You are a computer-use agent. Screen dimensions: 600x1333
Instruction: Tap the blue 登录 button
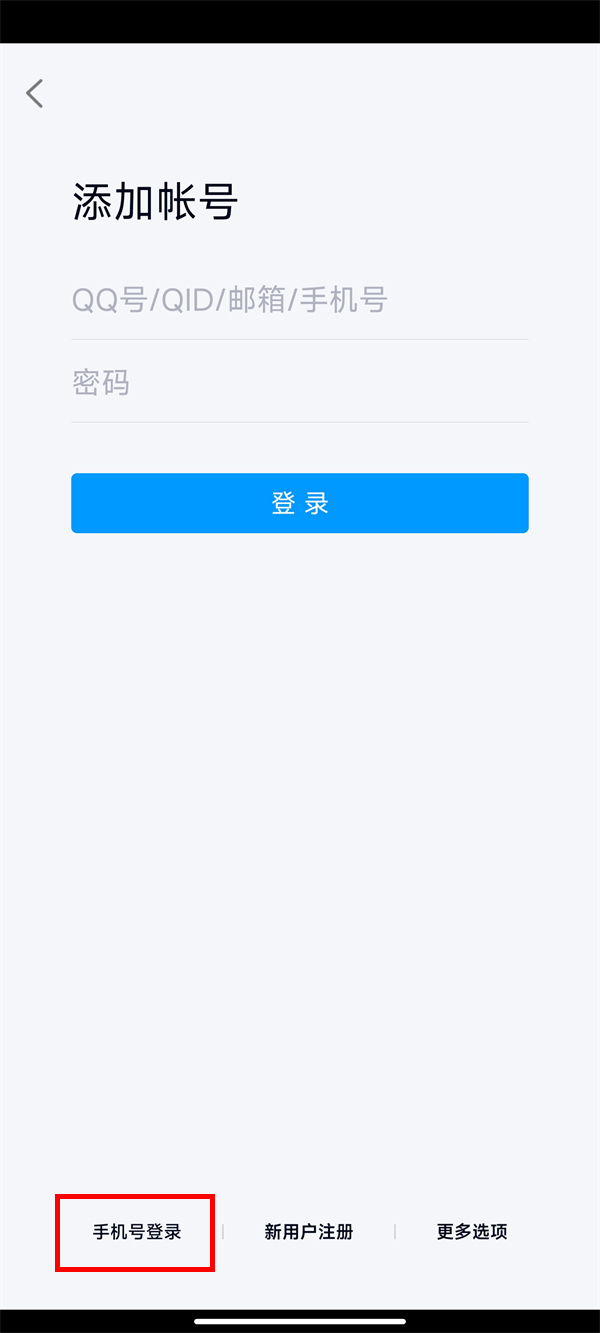(299, 503)
